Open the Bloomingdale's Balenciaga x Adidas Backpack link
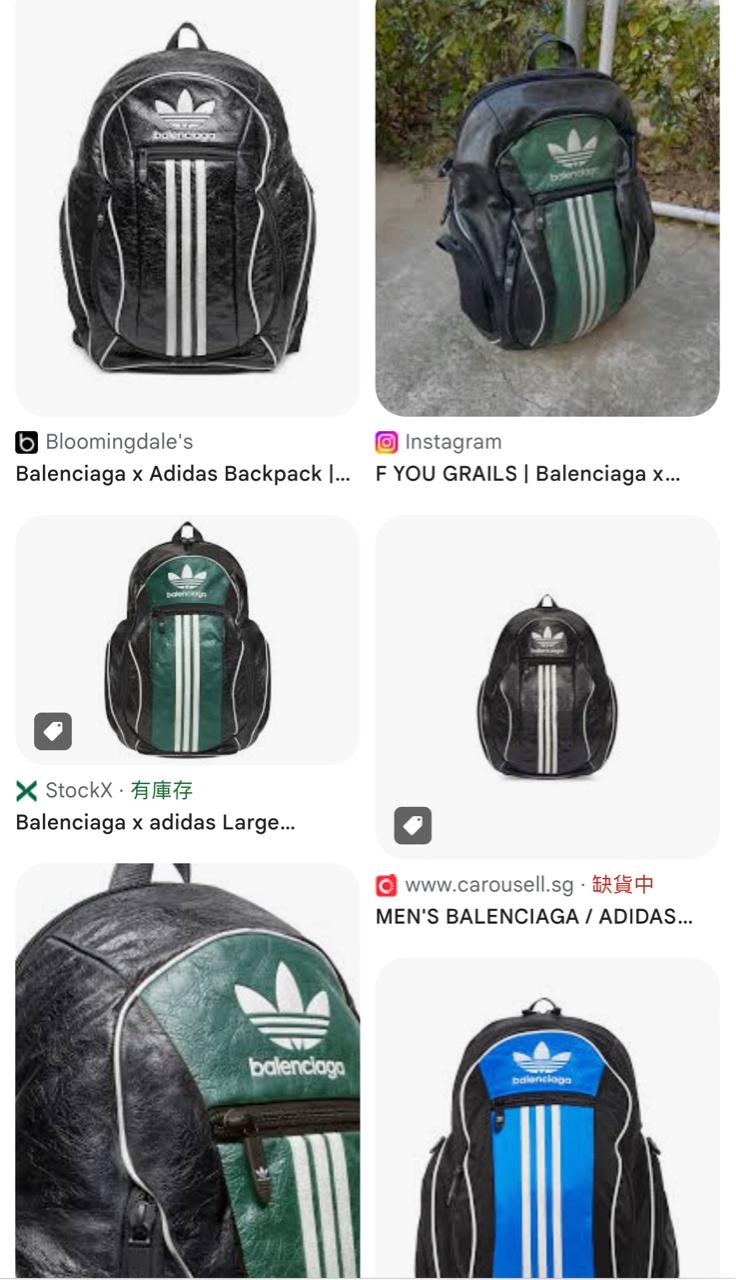The image size is (736, 1280). pos(183,474)
